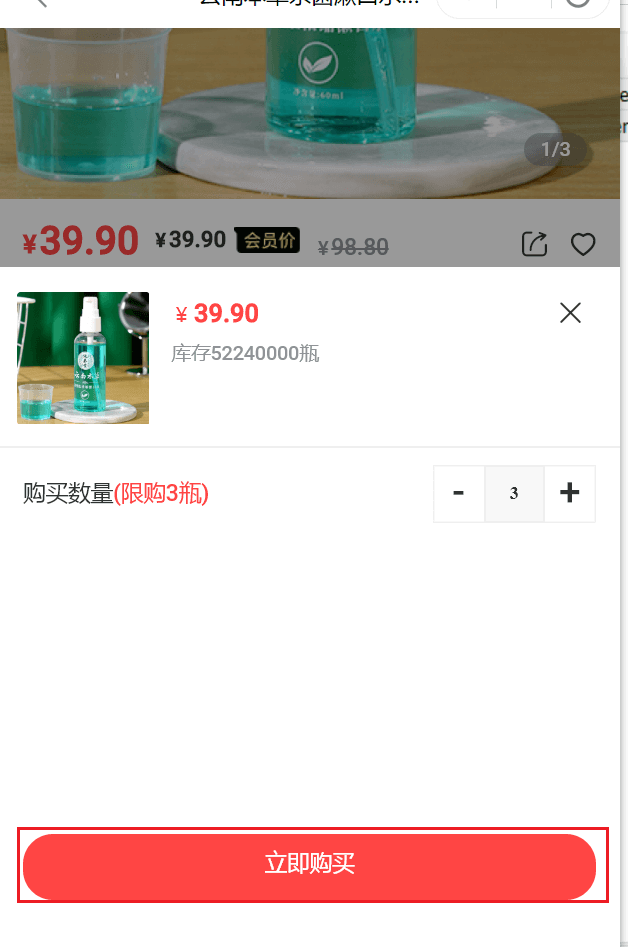Decrease purchase quantity with minus button
The image size is (628, 947).
coord(459,493)
